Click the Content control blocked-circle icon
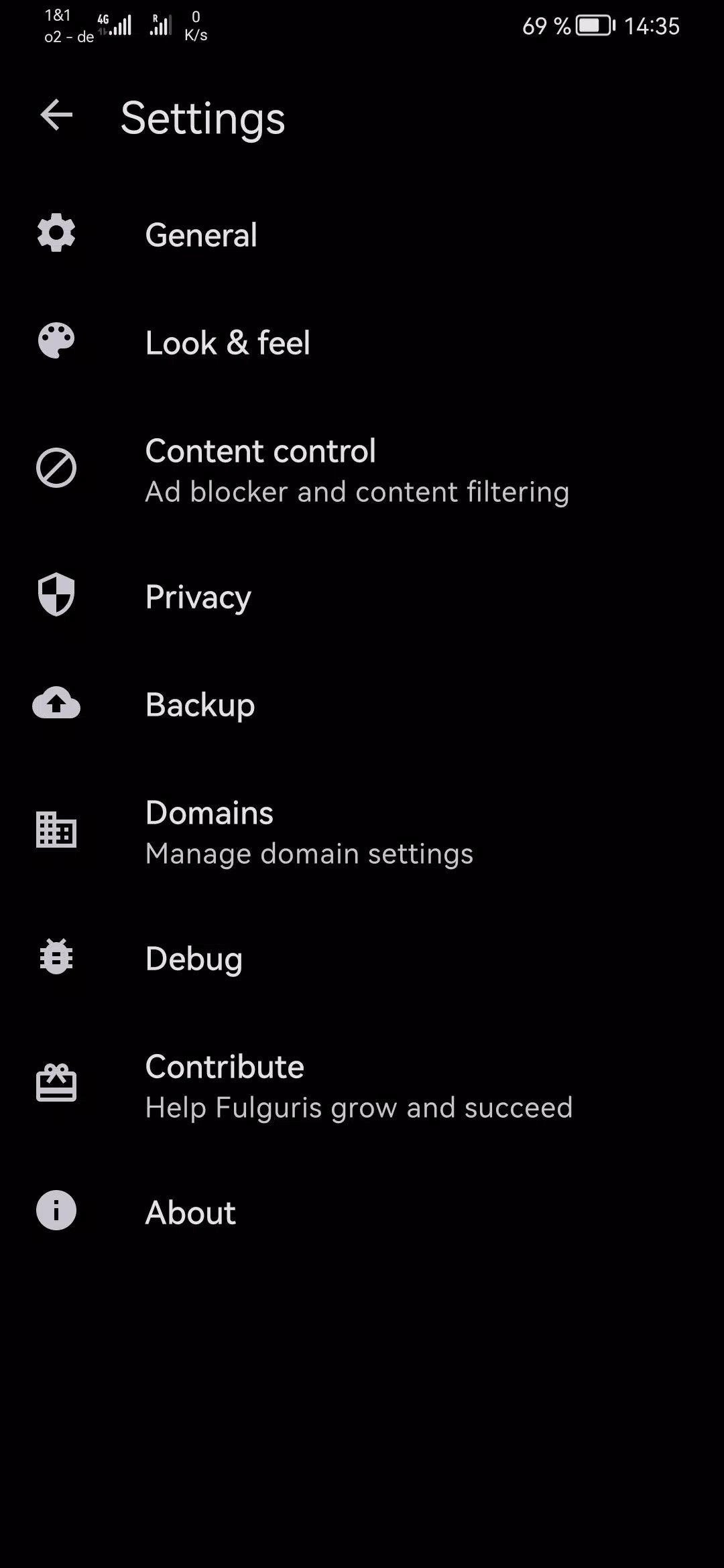Image resolution: width=724 pixels, height=1568 pixels. coord(56,469)
